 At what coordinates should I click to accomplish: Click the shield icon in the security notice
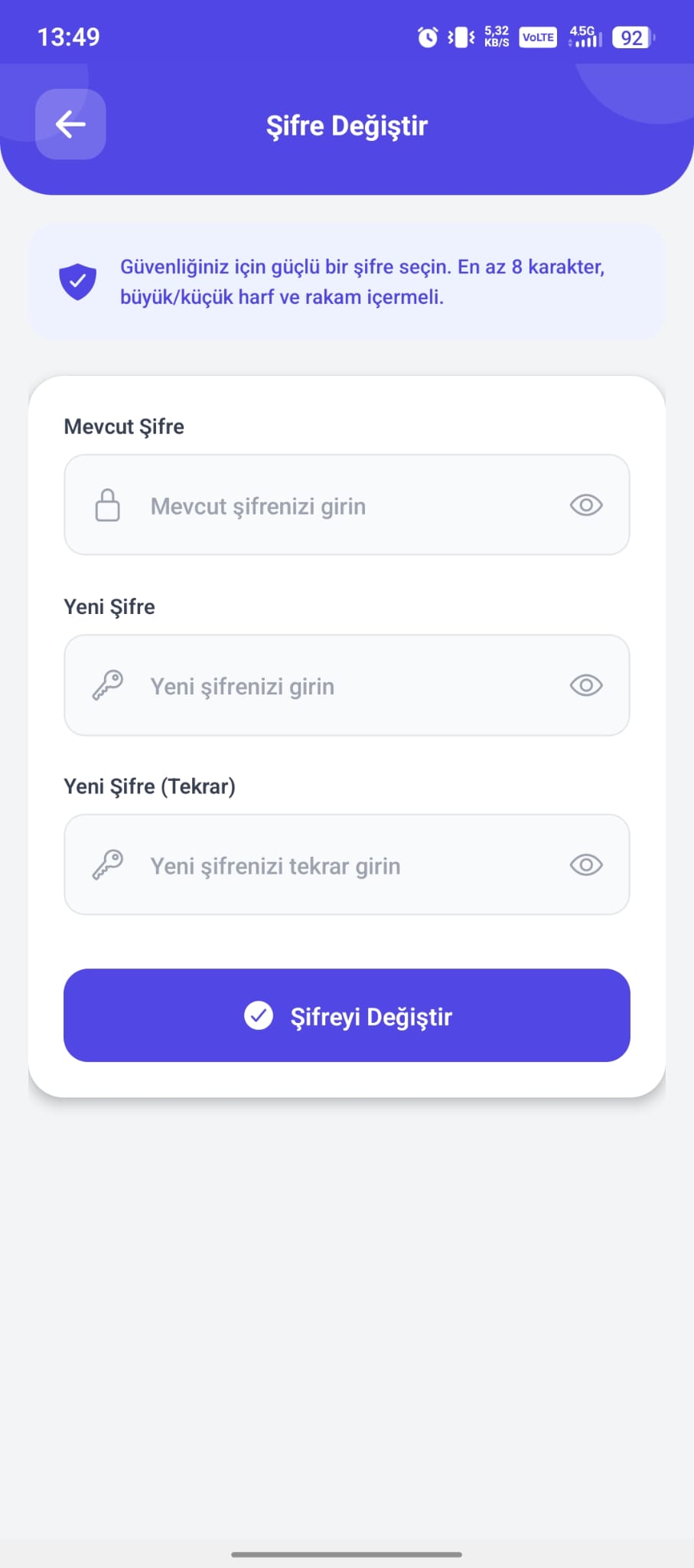coord(78,281)
